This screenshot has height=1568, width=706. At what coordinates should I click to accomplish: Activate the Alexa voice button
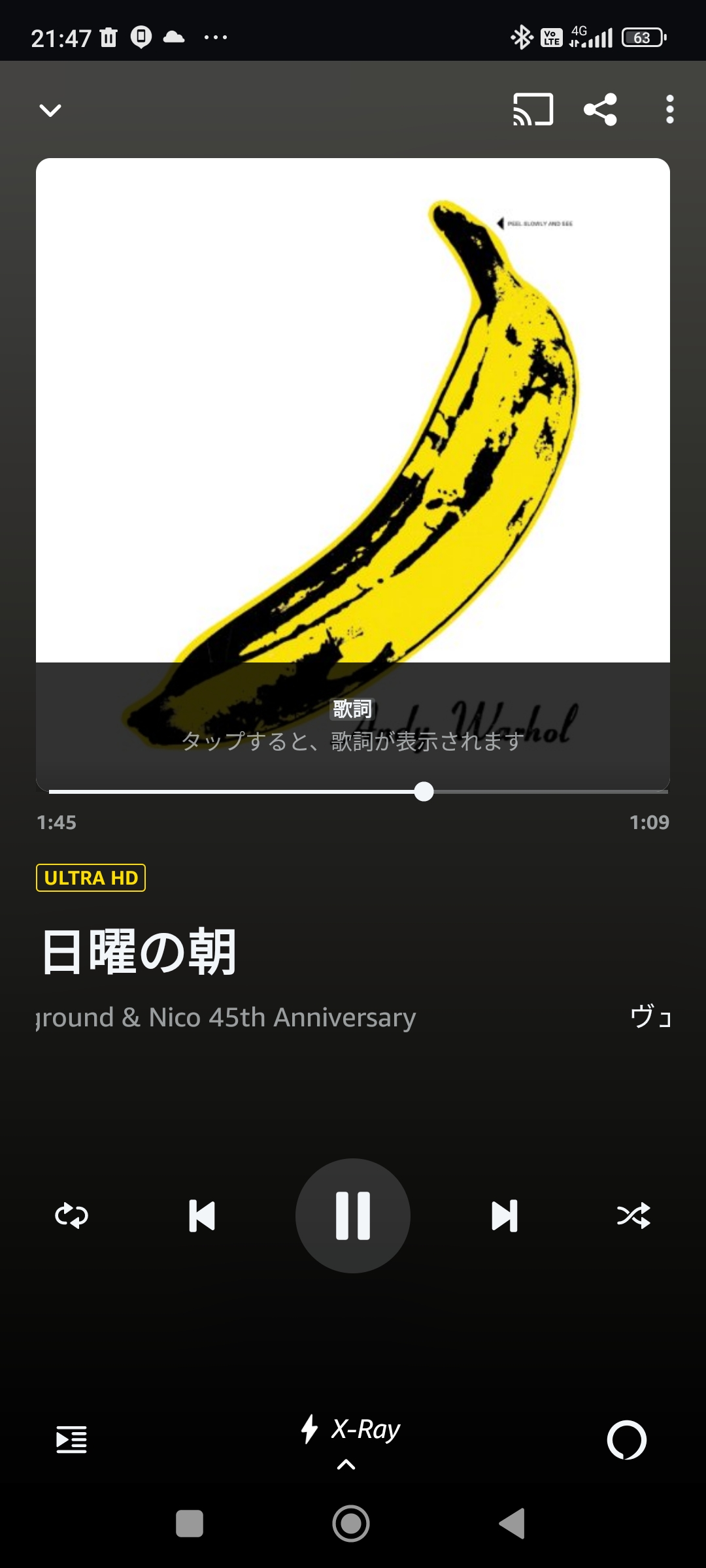627,1439
